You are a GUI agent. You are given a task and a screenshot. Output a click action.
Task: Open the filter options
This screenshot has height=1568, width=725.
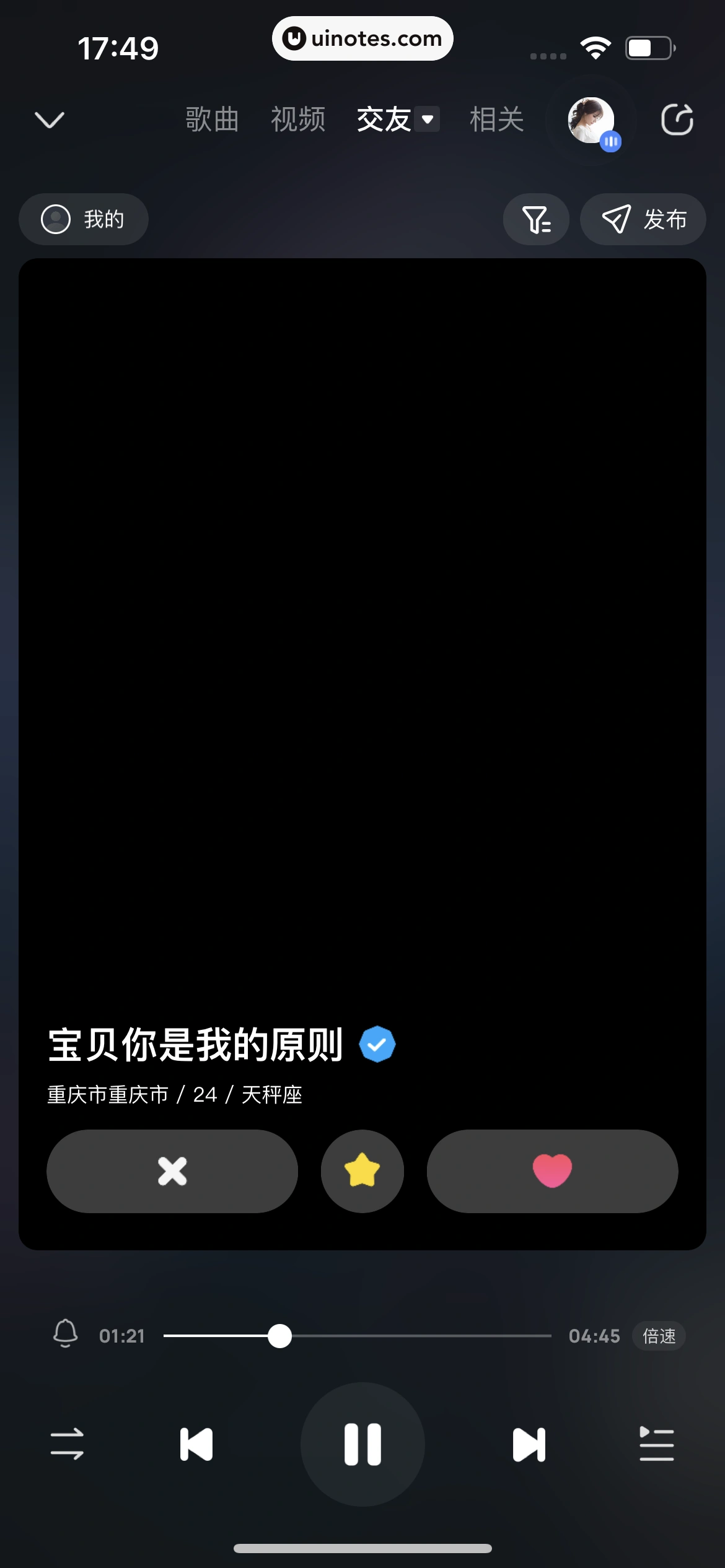[x=536, y=219]
